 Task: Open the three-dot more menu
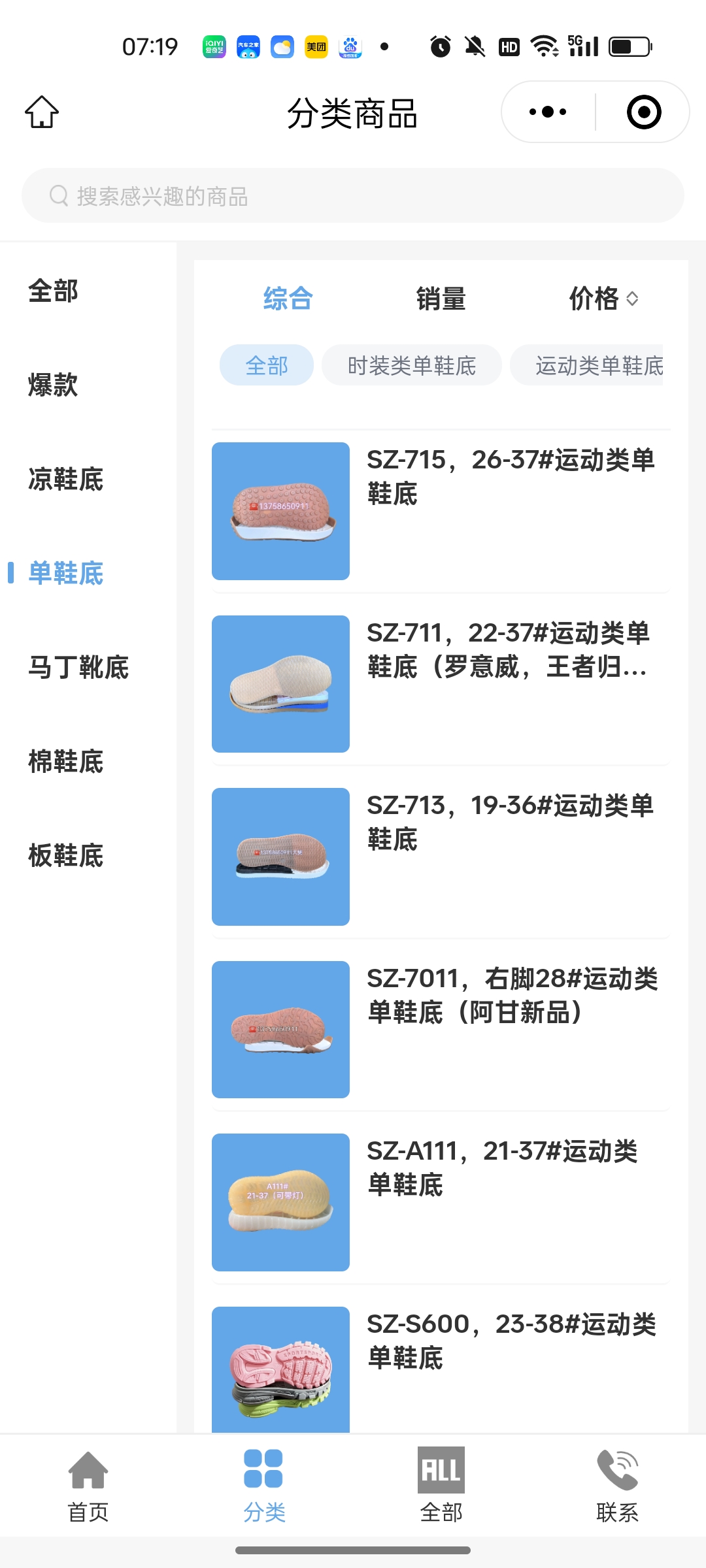[x=548, y=112]
